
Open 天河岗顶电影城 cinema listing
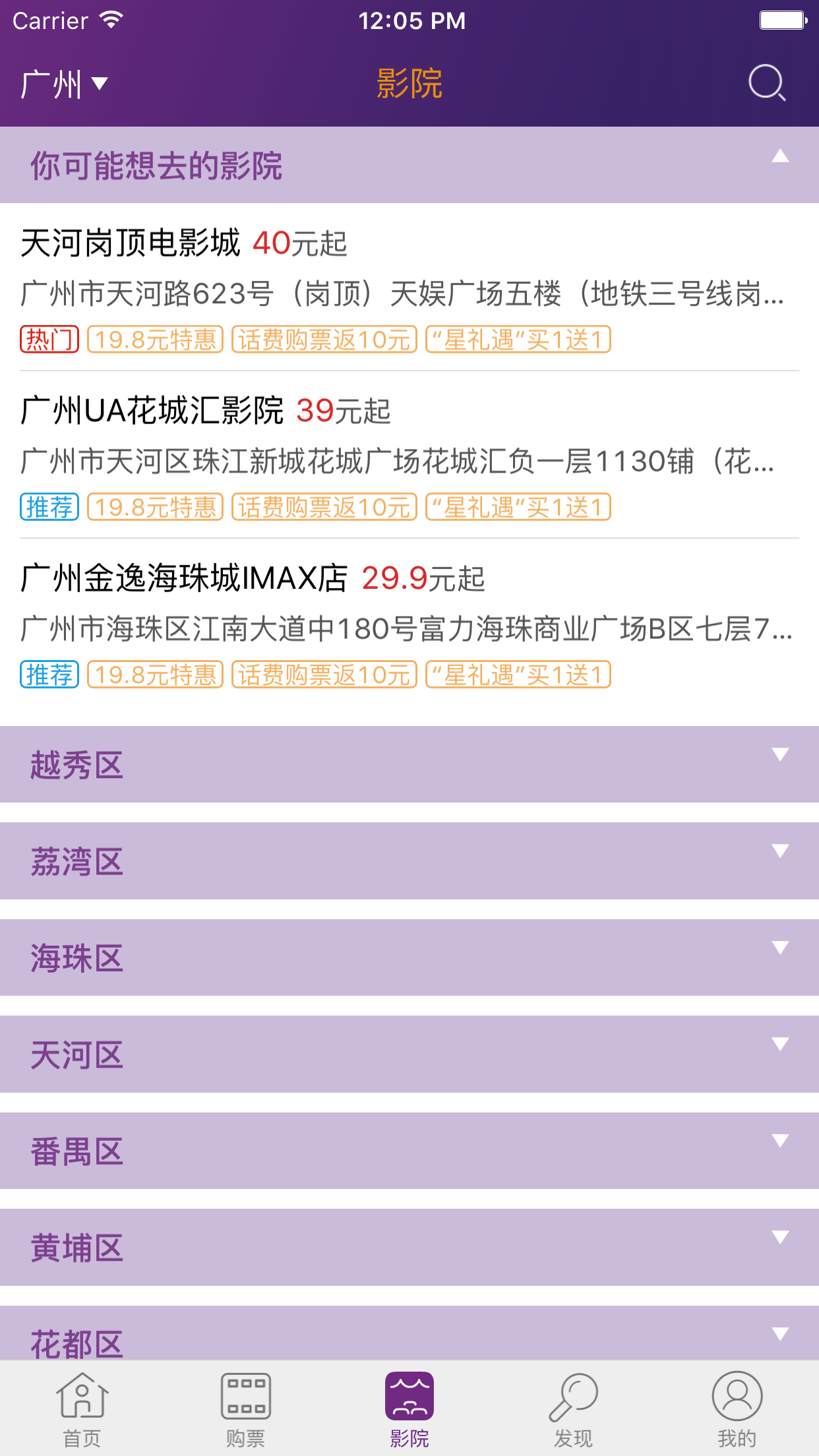point(131,243)
